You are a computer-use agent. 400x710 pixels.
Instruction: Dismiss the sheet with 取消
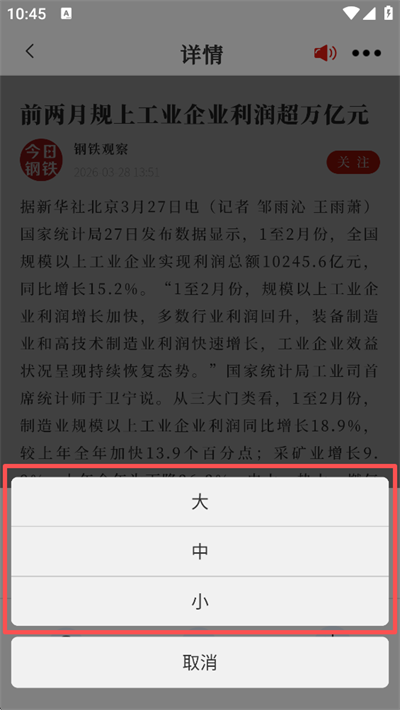[x=200, y=662]
